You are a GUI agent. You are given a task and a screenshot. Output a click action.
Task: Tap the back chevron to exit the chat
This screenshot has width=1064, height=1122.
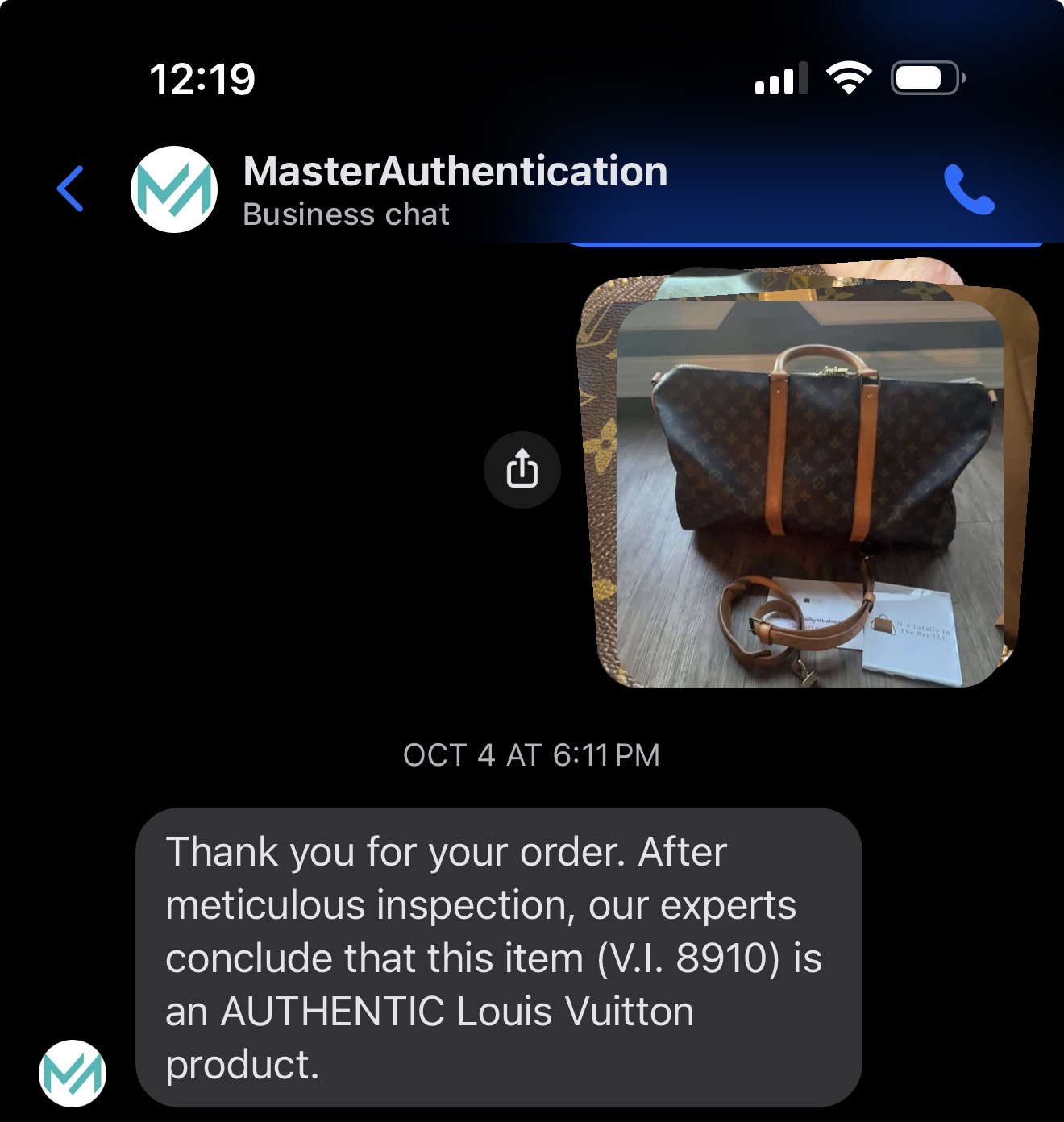pyautogui.click(x=70, y=189)
